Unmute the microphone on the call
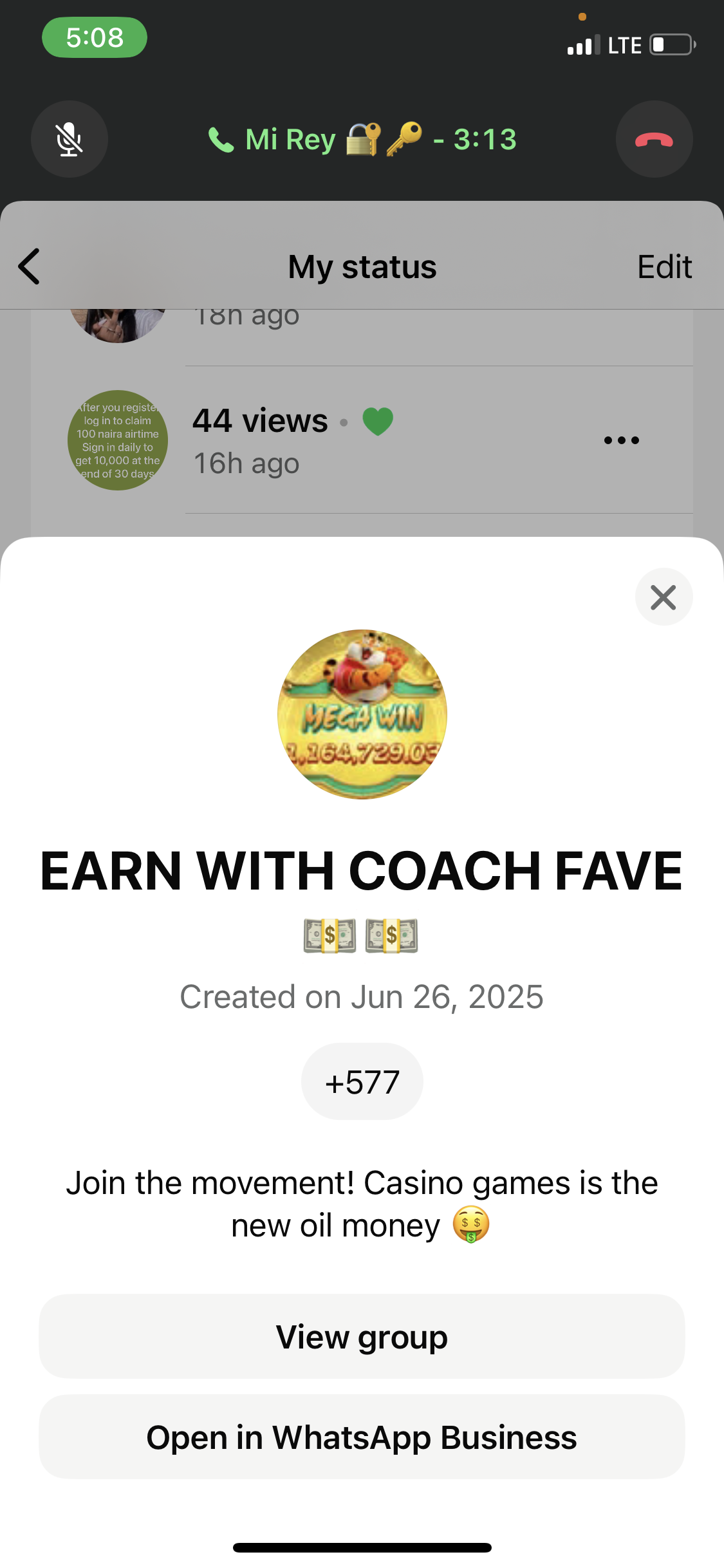Screen dimensions: 724x1568 tap(70, 139)
